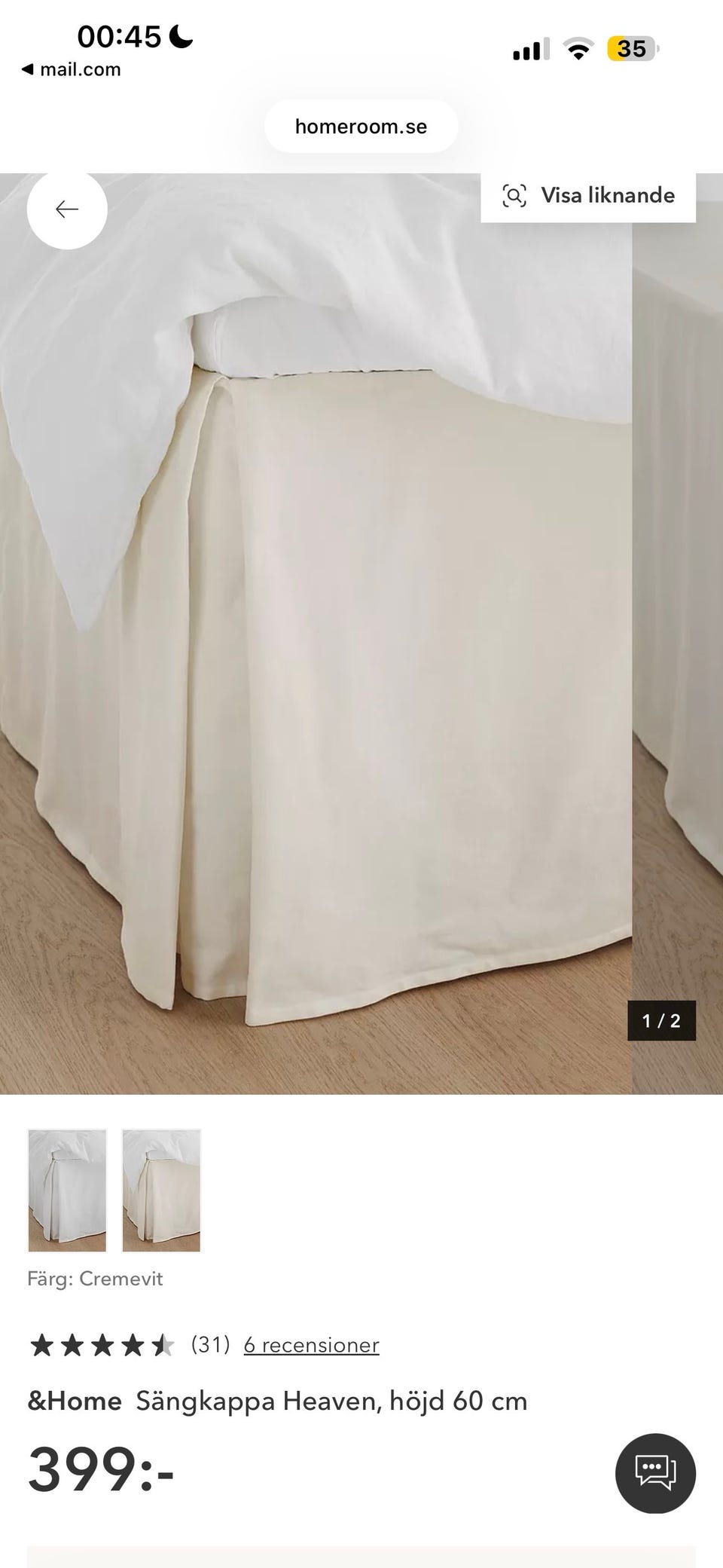Open the chat support bubble
The height and width of the screenshot is (1568, 723).
coord(655,1473)
